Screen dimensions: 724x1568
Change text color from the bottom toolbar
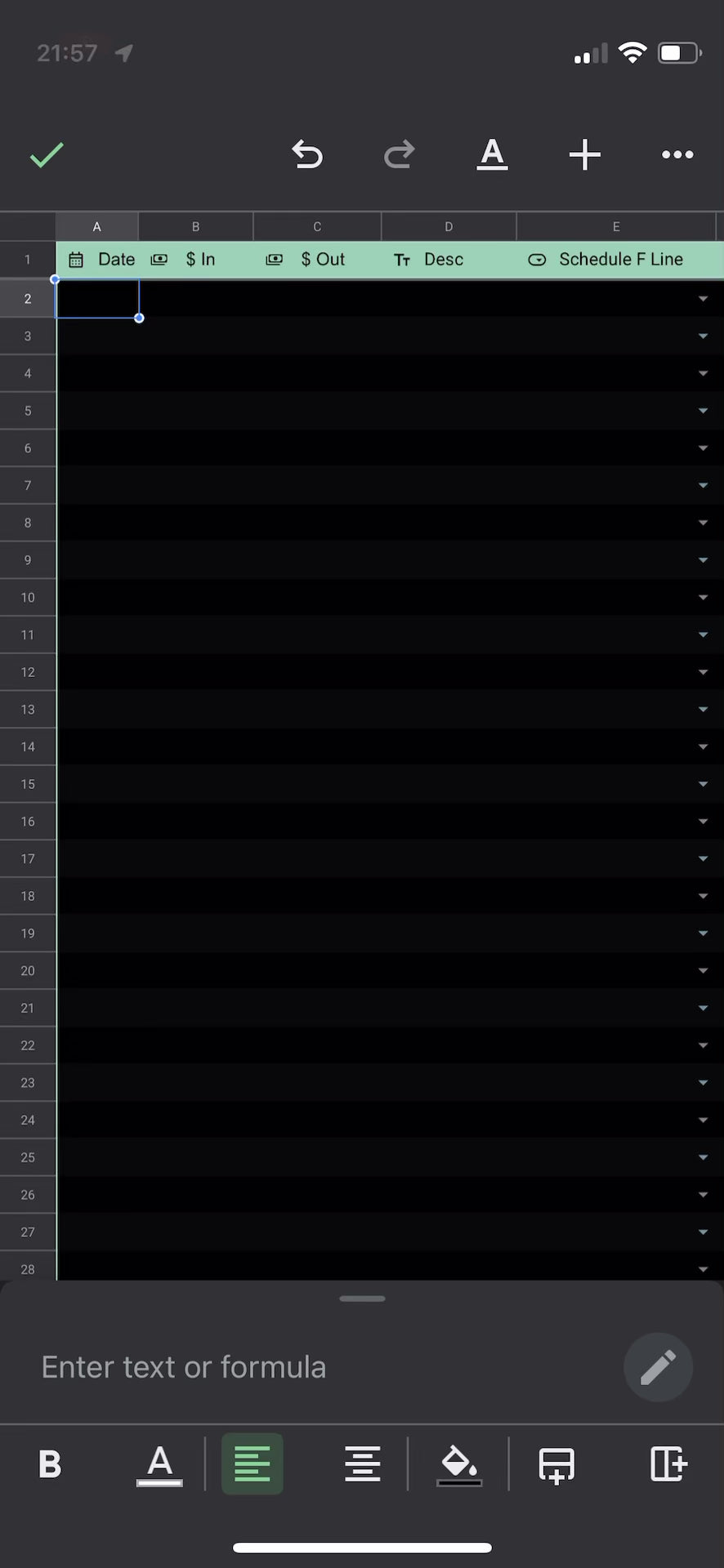(159, 1464)
